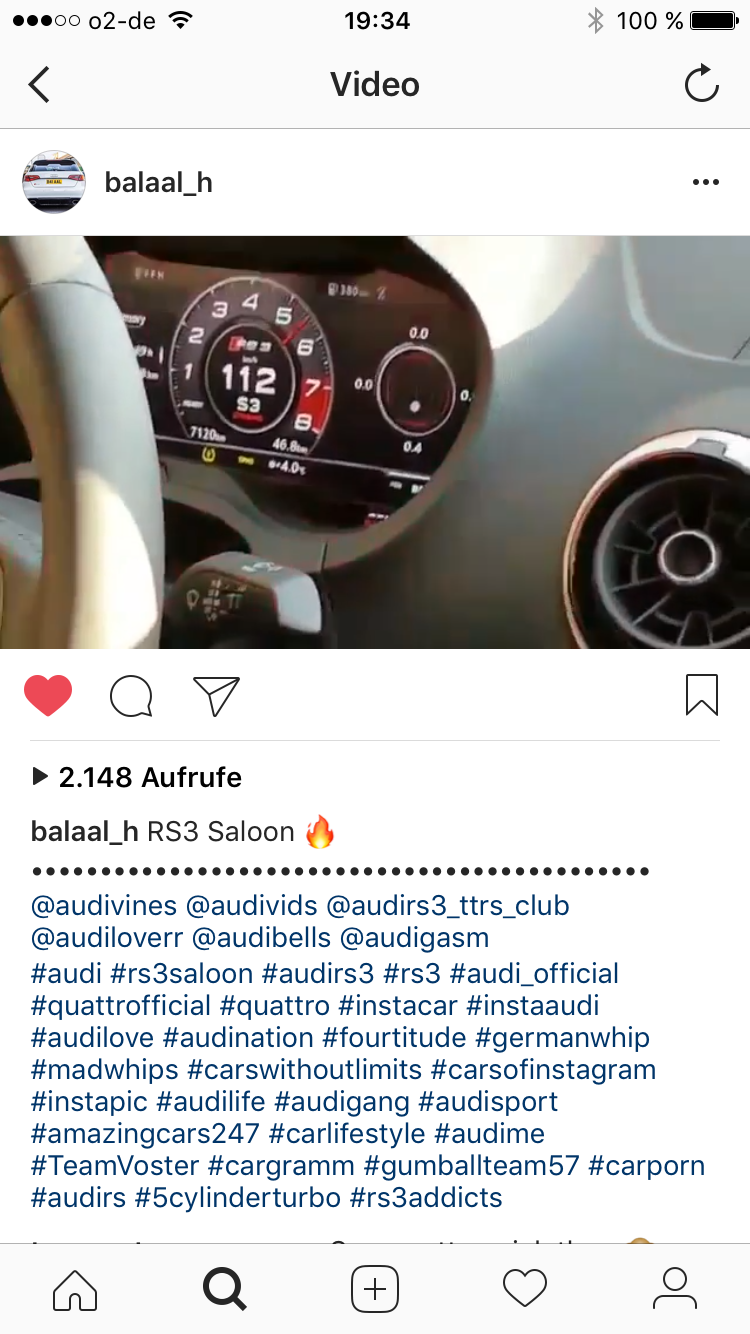
Task: Switch to the Search tab
Action: [x=225, y=1289]
